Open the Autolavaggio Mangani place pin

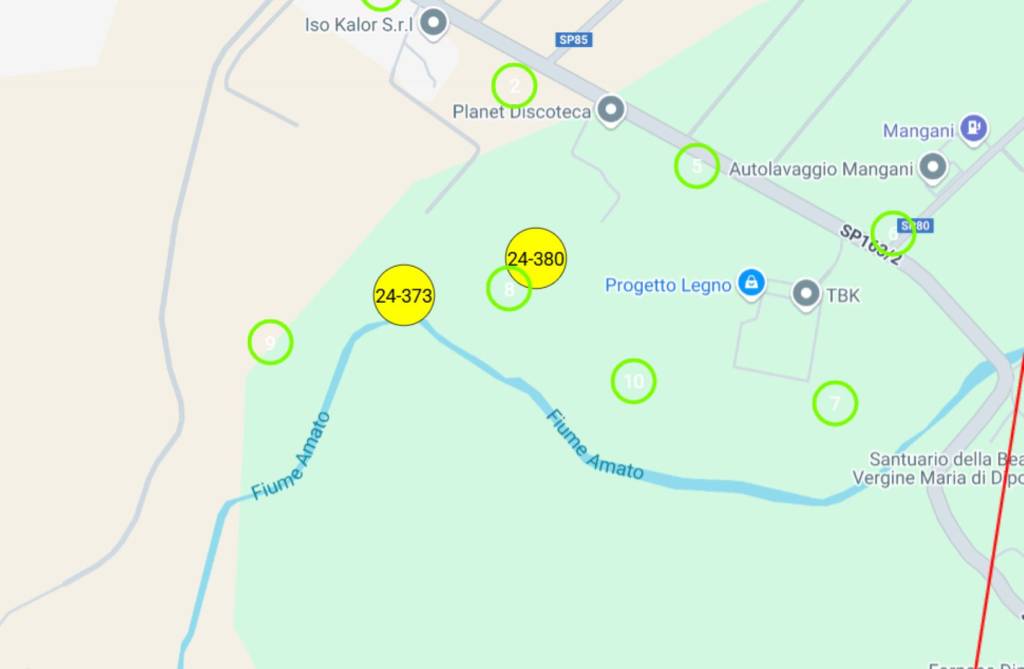[x=933, y=167]
